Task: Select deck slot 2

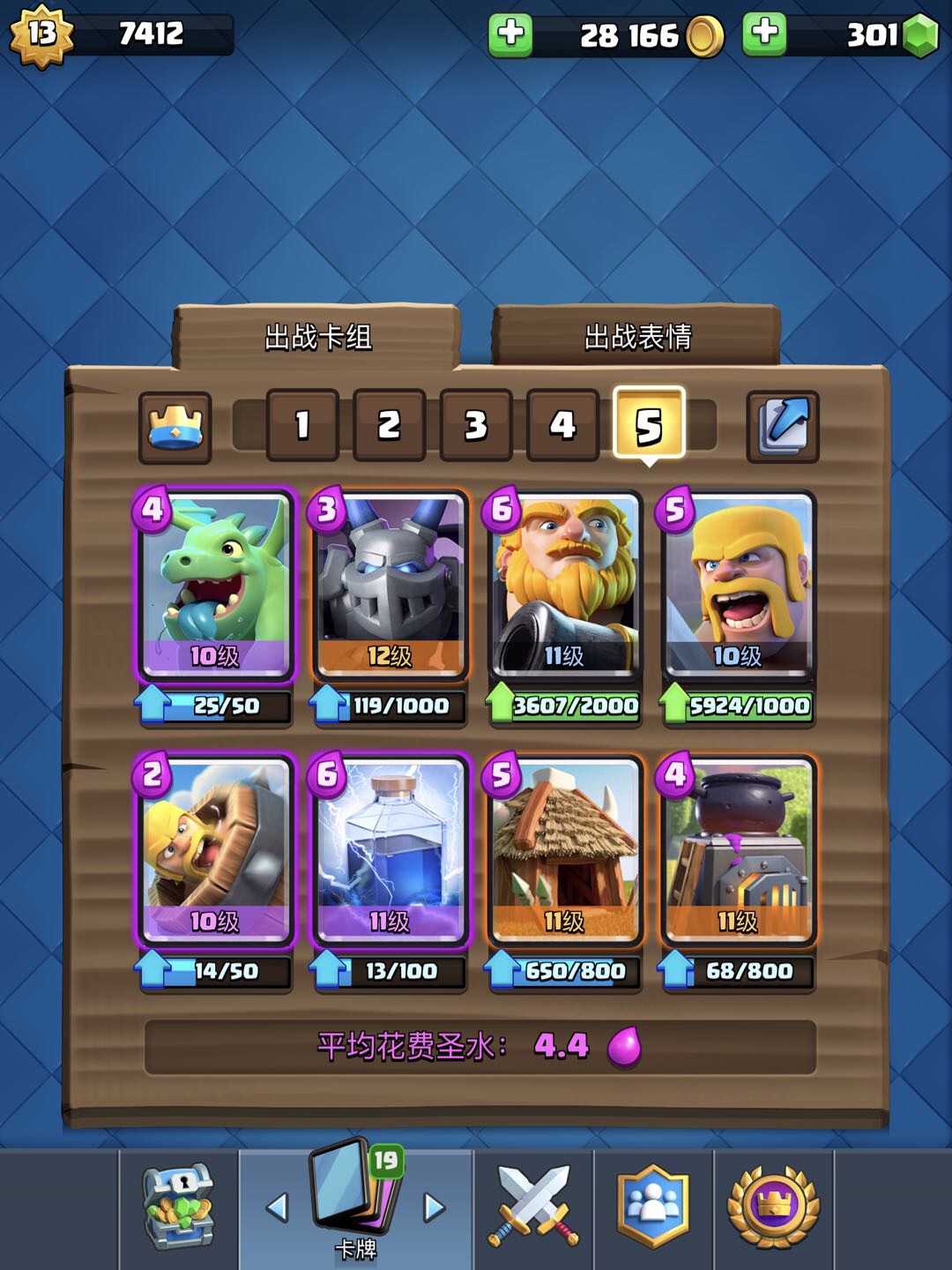Action: 389,425
